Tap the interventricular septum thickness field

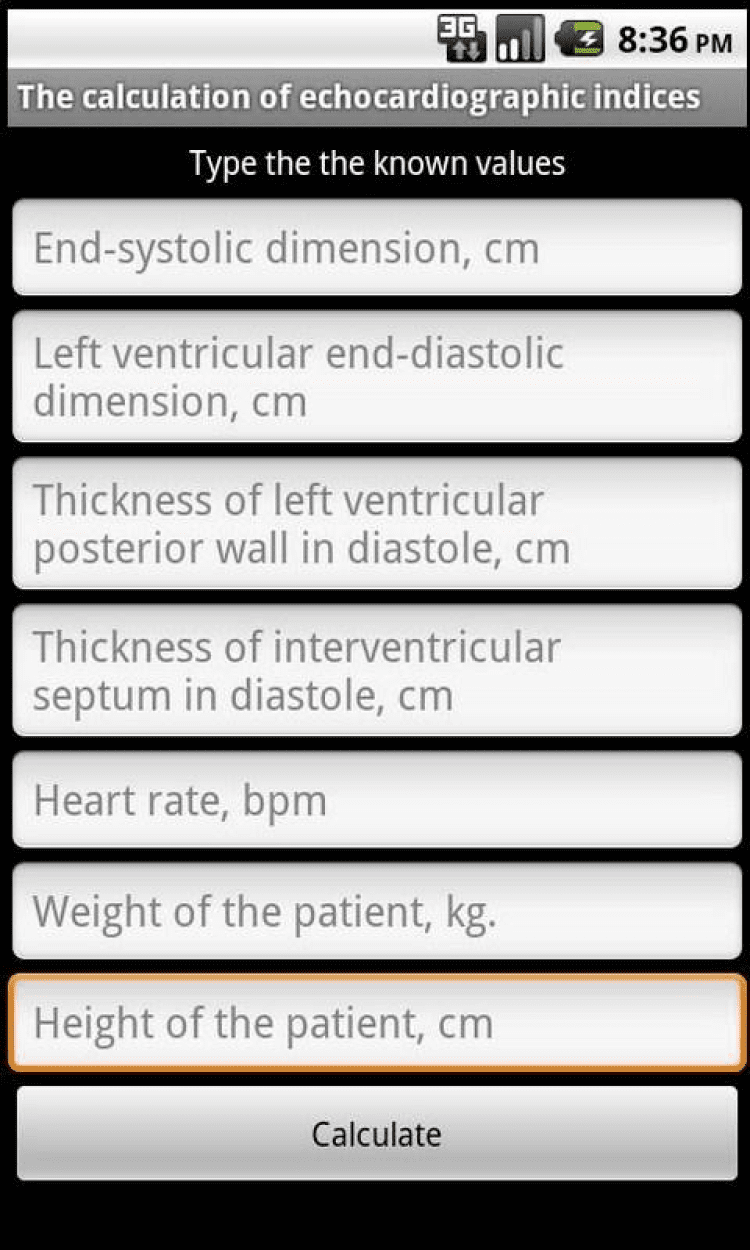(375, 671)
